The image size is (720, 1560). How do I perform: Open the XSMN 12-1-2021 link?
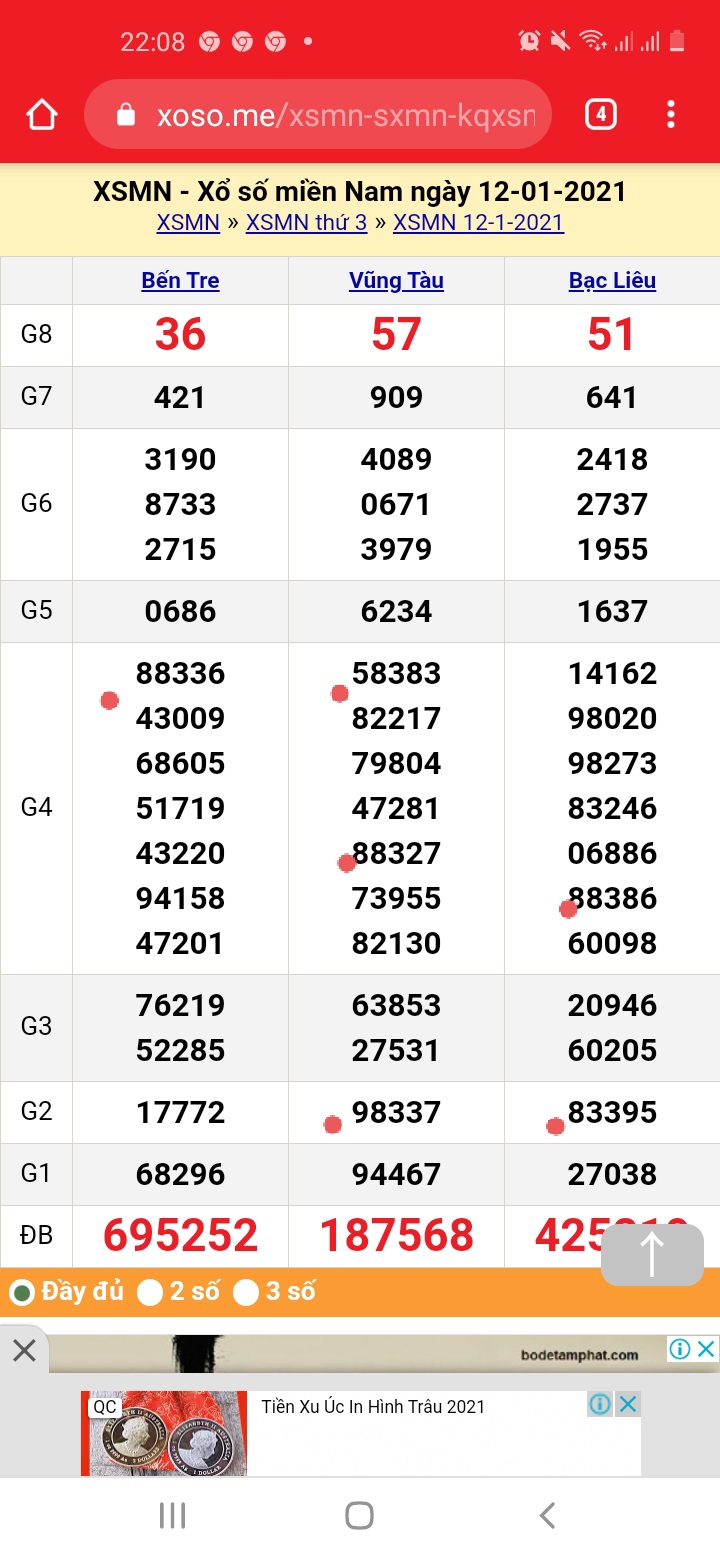478,222
